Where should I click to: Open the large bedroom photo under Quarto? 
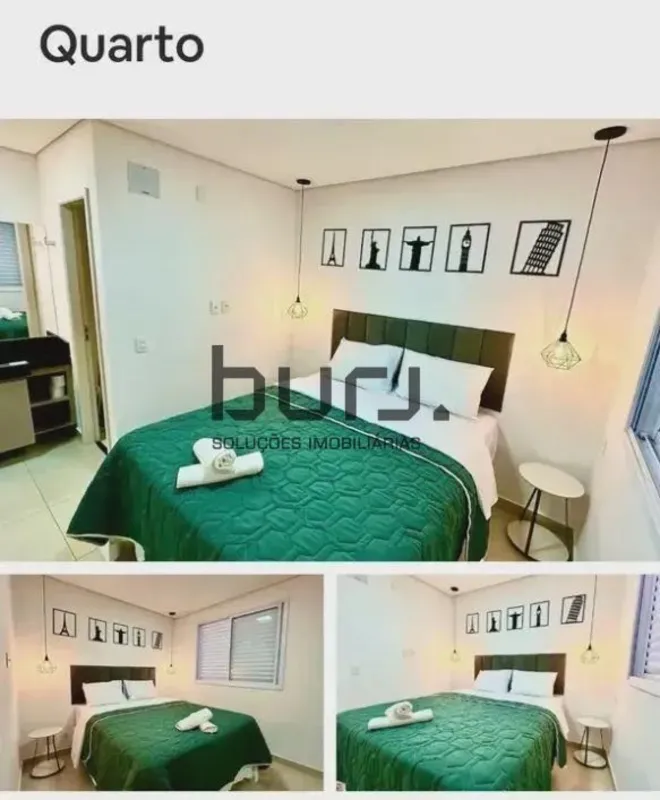coord(330,340)
